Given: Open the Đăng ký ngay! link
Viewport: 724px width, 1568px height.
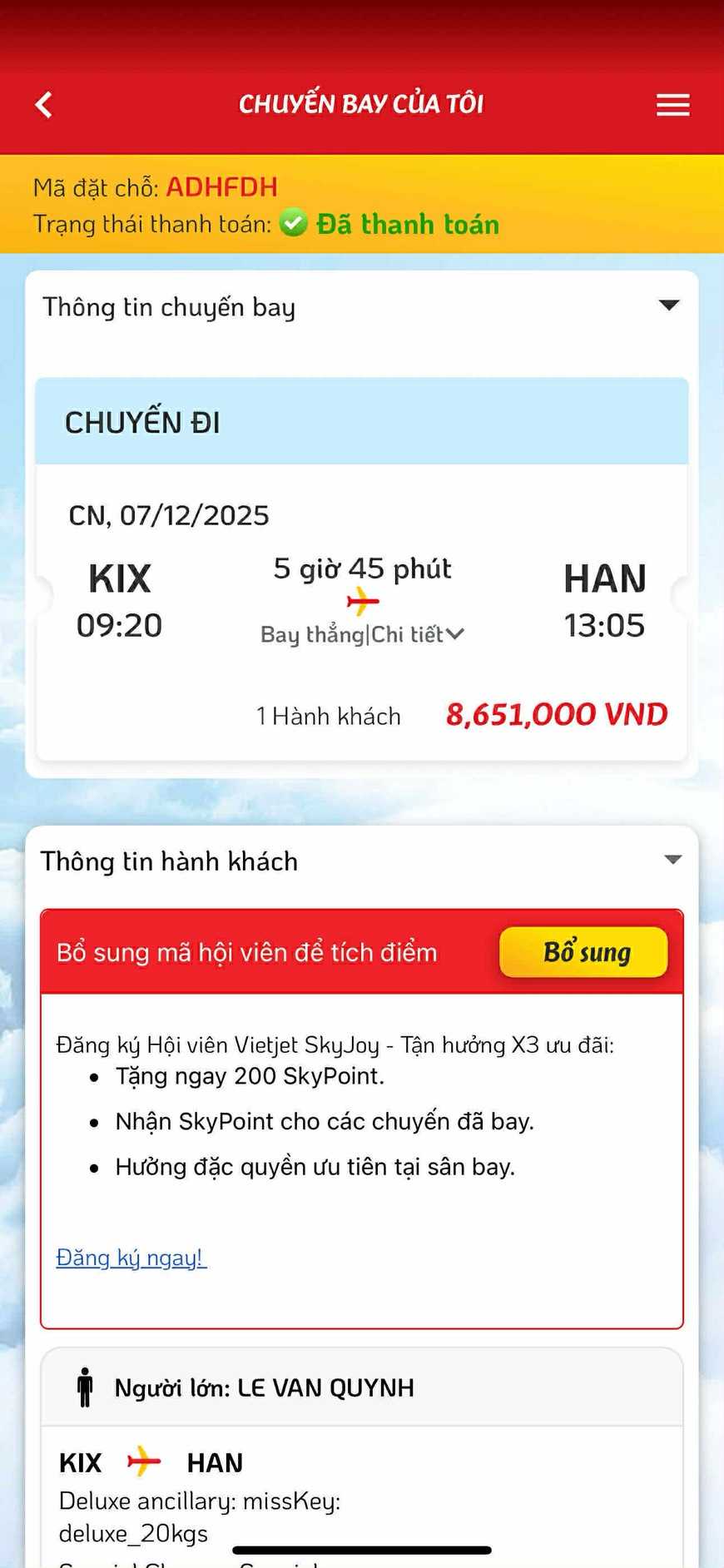Looking at the screenshot, I should (131, 1258).
